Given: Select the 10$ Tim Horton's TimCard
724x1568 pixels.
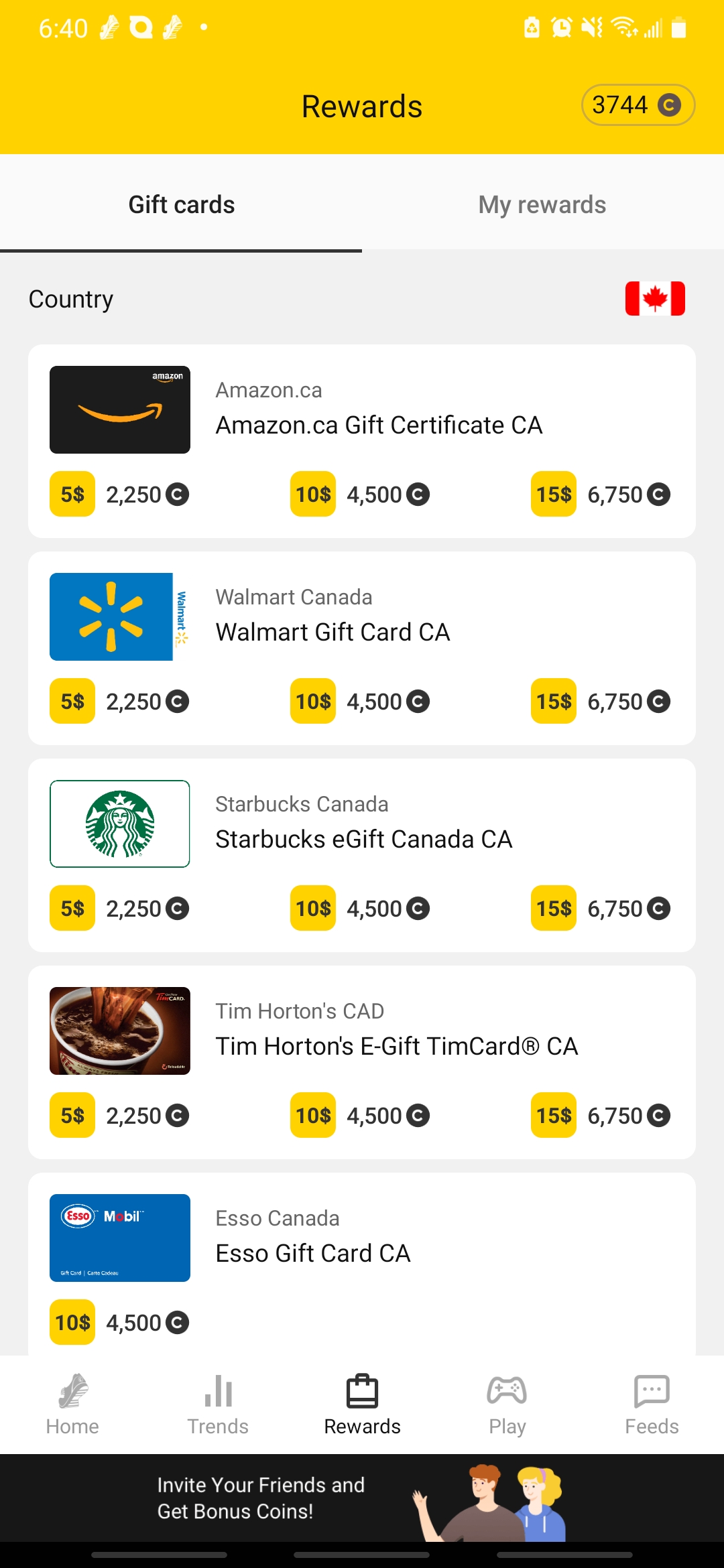Looking at the screenshot, I should point(360,1116).
